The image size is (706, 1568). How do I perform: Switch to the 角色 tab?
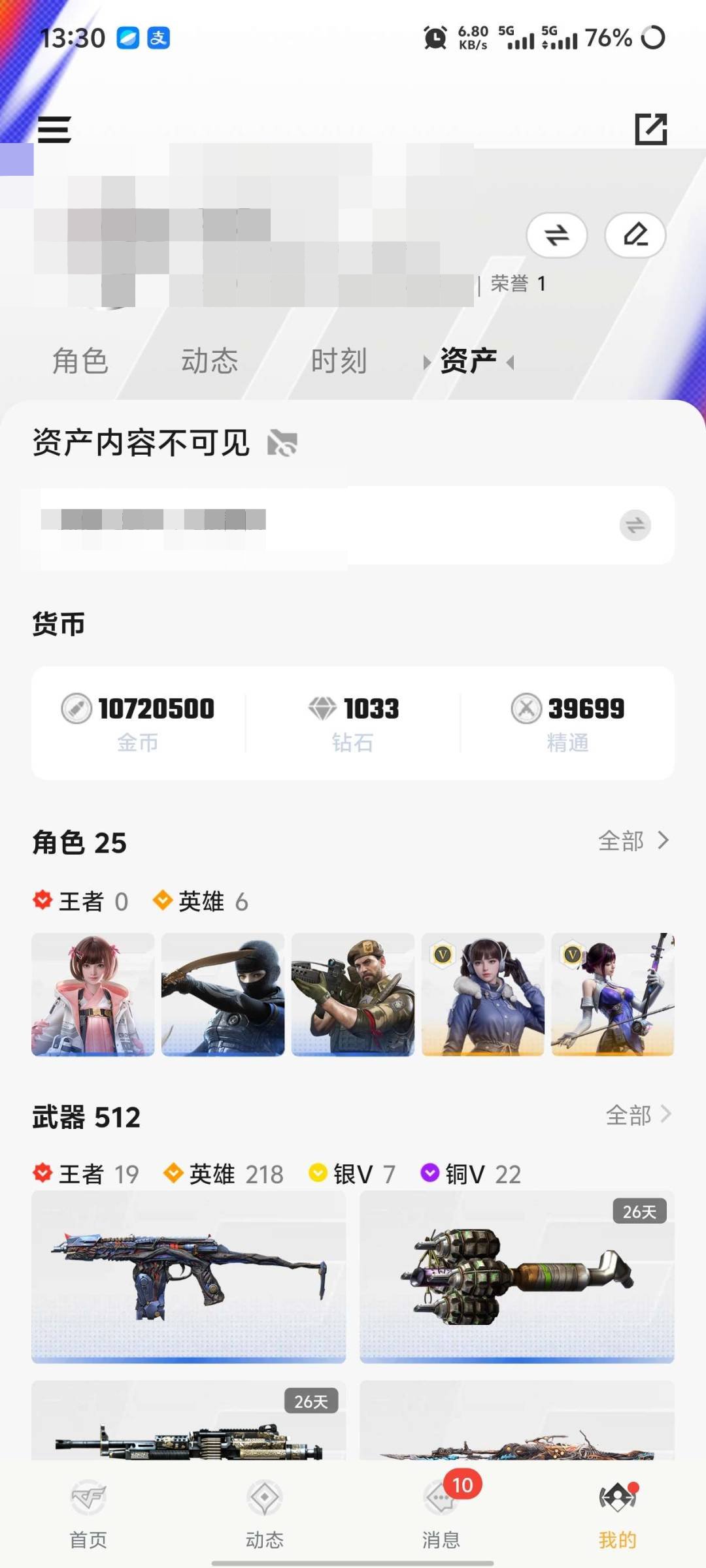[80, 361]
